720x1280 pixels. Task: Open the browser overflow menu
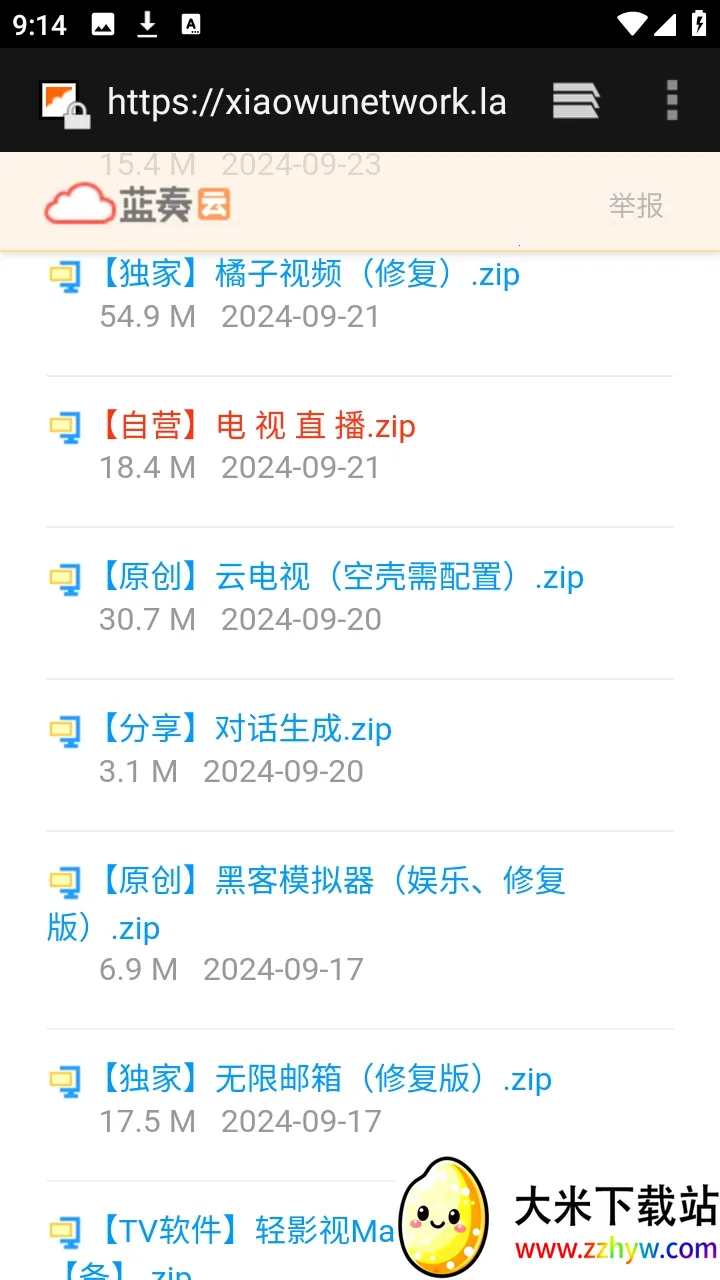tap(670, 100)
